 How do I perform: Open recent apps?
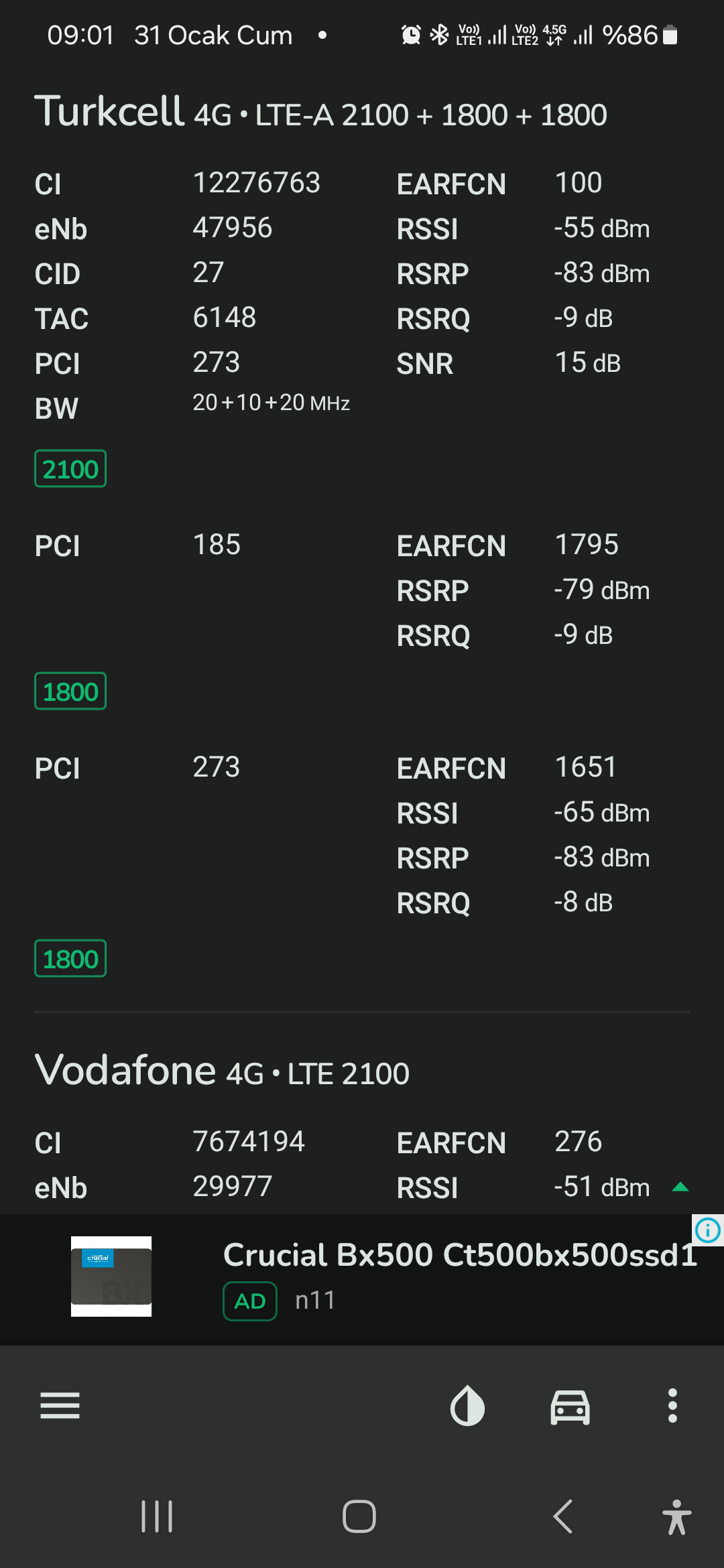tap(157, 1516)
